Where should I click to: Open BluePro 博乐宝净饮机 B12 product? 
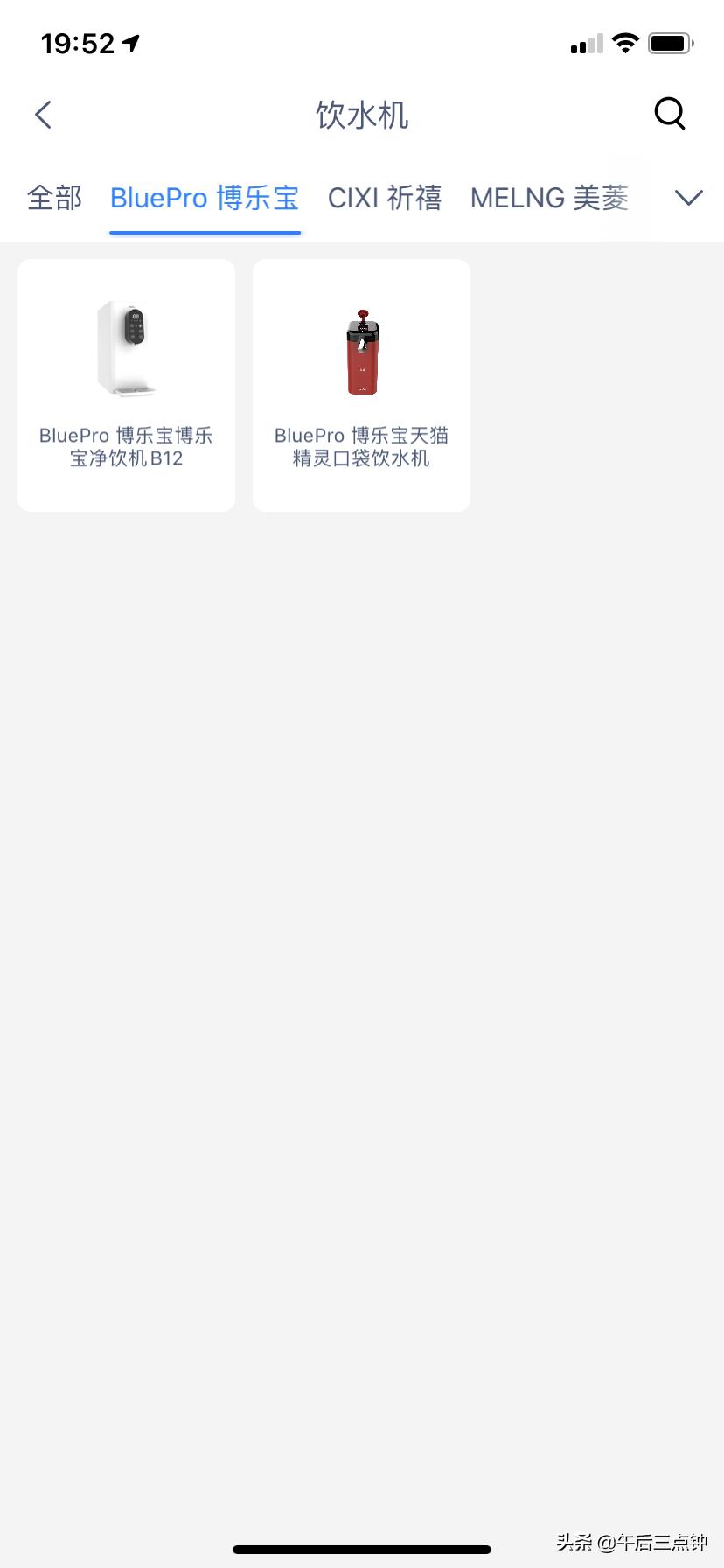click(125, 385)
